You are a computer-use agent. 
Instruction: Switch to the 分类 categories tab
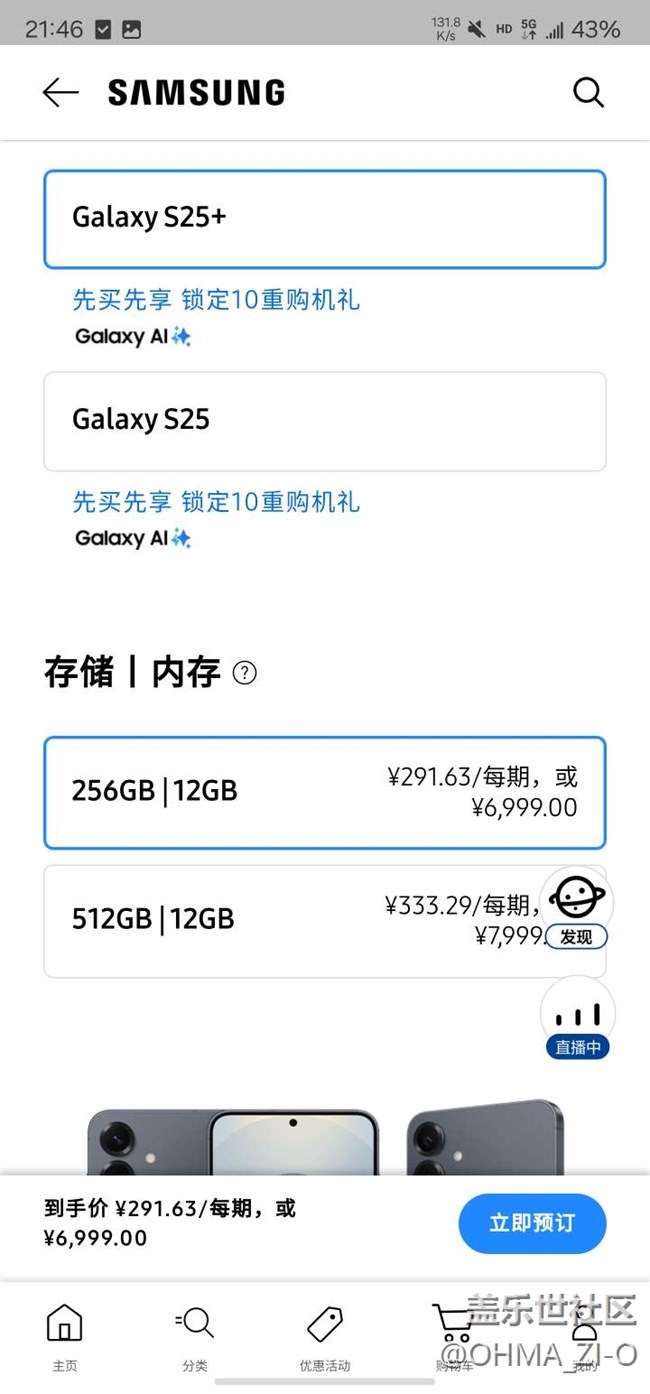(195, 1337)
